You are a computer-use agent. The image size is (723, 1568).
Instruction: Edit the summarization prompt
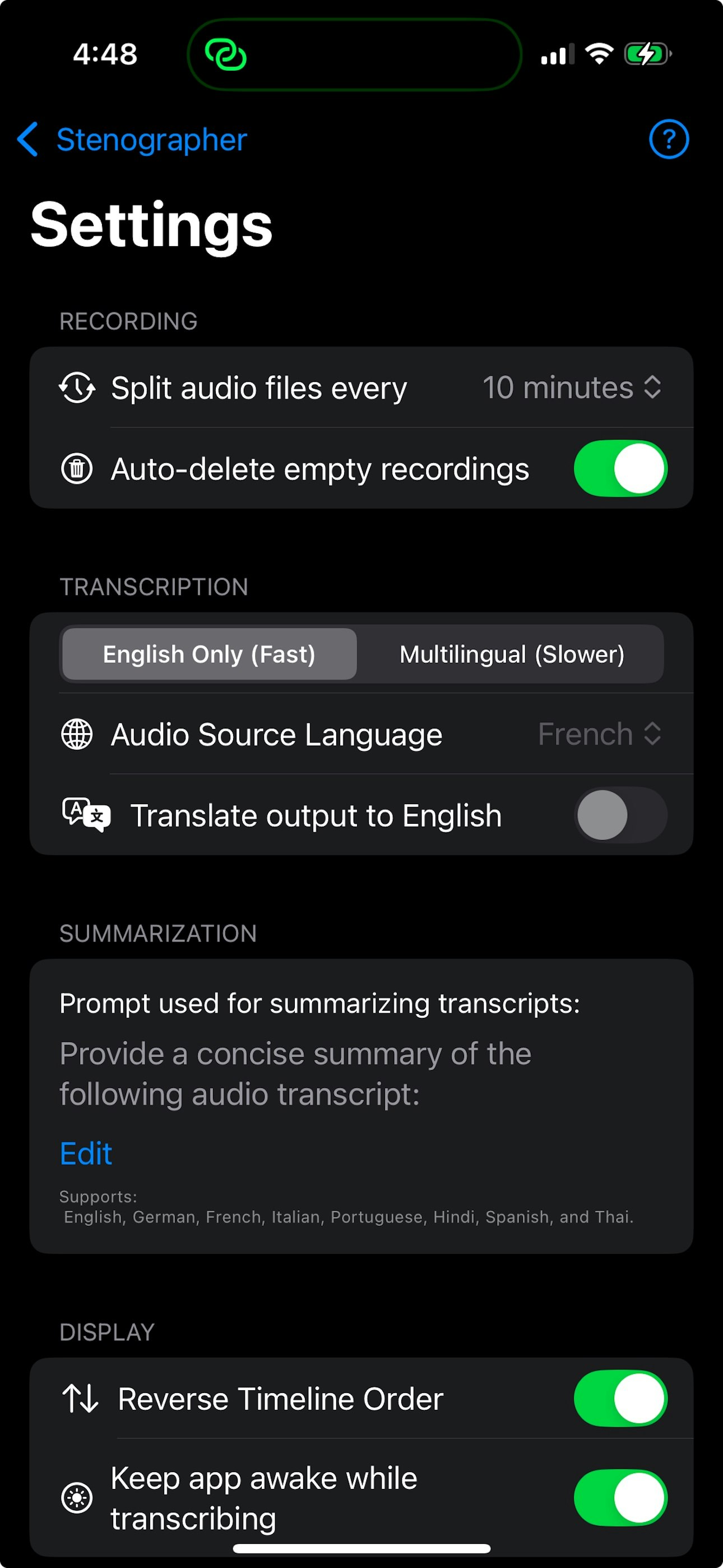tap(86, 1154)
